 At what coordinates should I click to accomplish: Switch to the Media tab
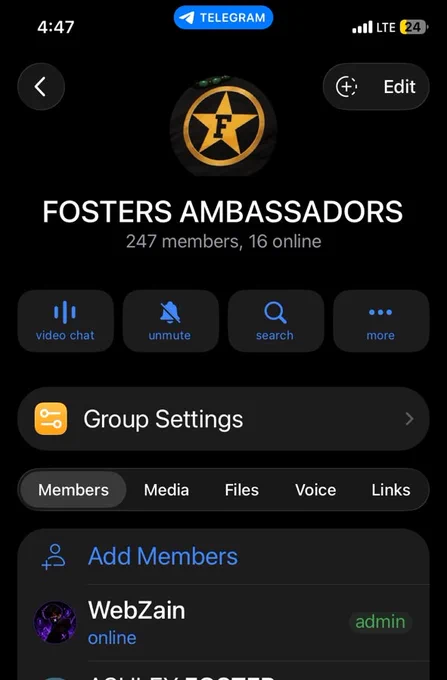coord(166,490)
